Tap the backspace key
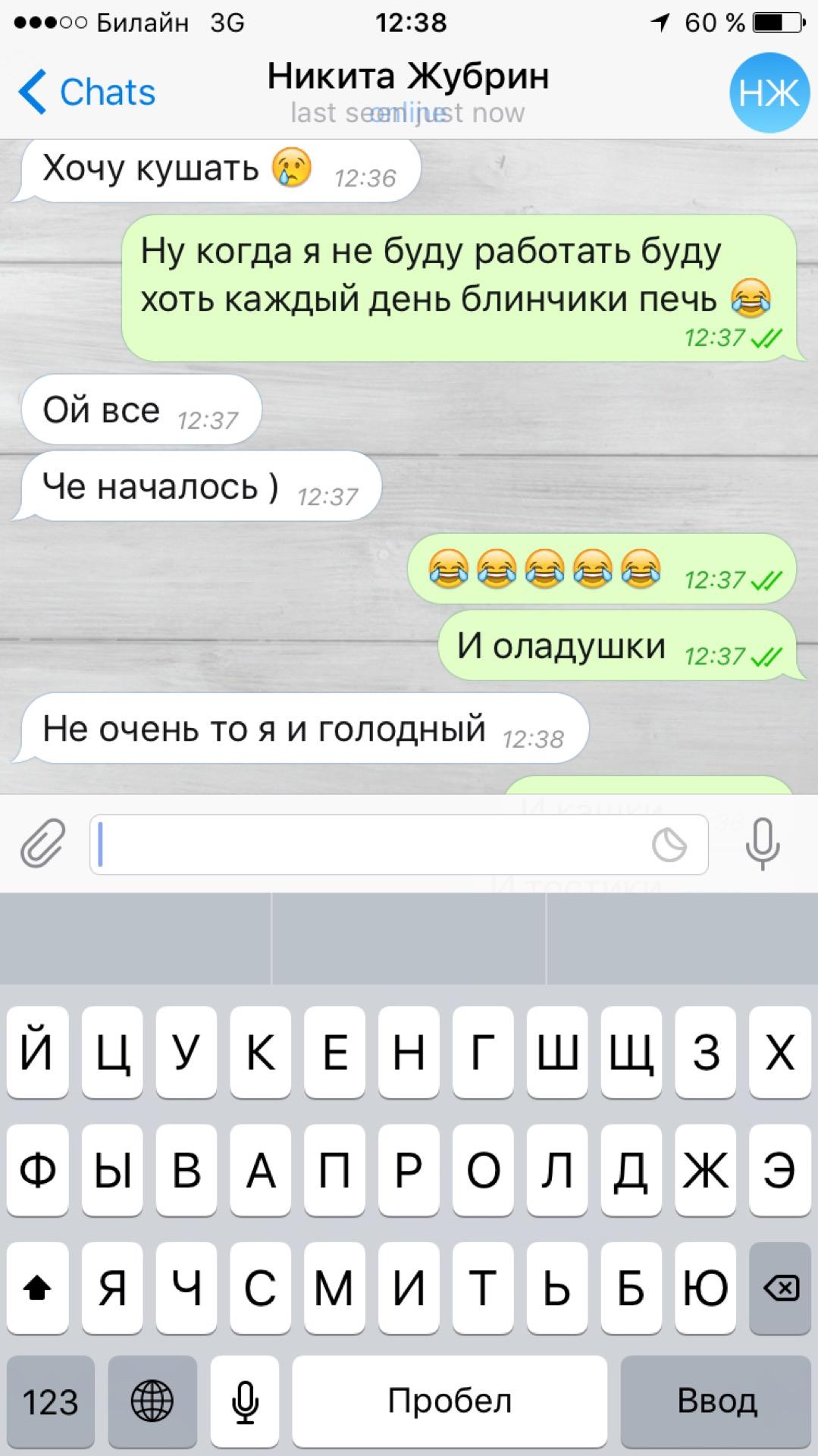Image resolution: width=818 pixels, height=1456 pixels. [780, 1288]
